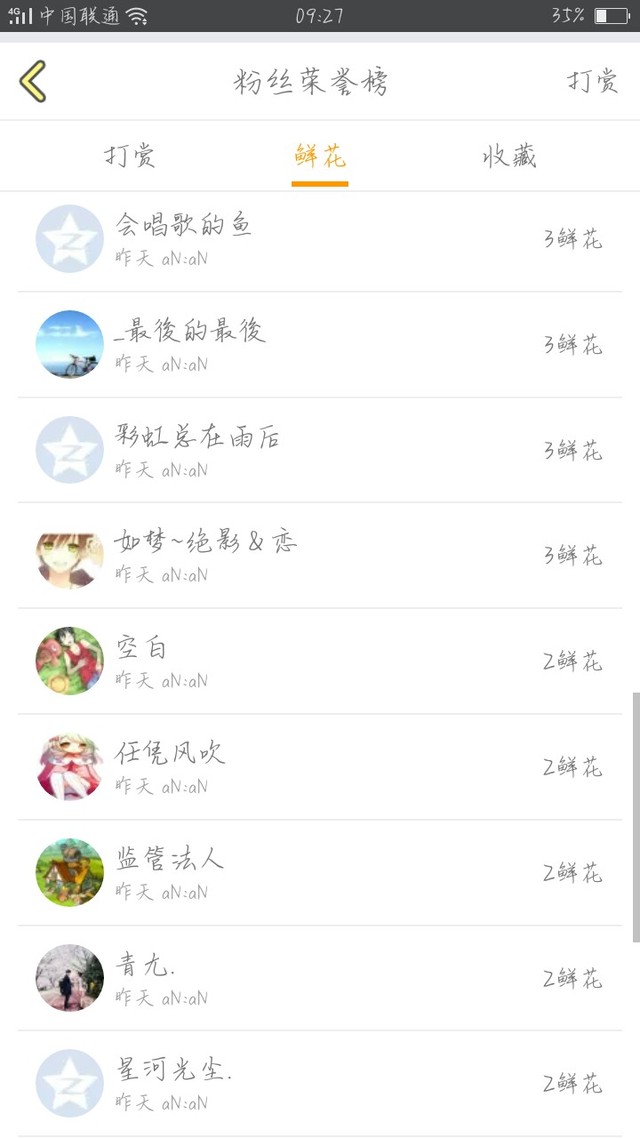Open the row for 空白

point(320,661)
